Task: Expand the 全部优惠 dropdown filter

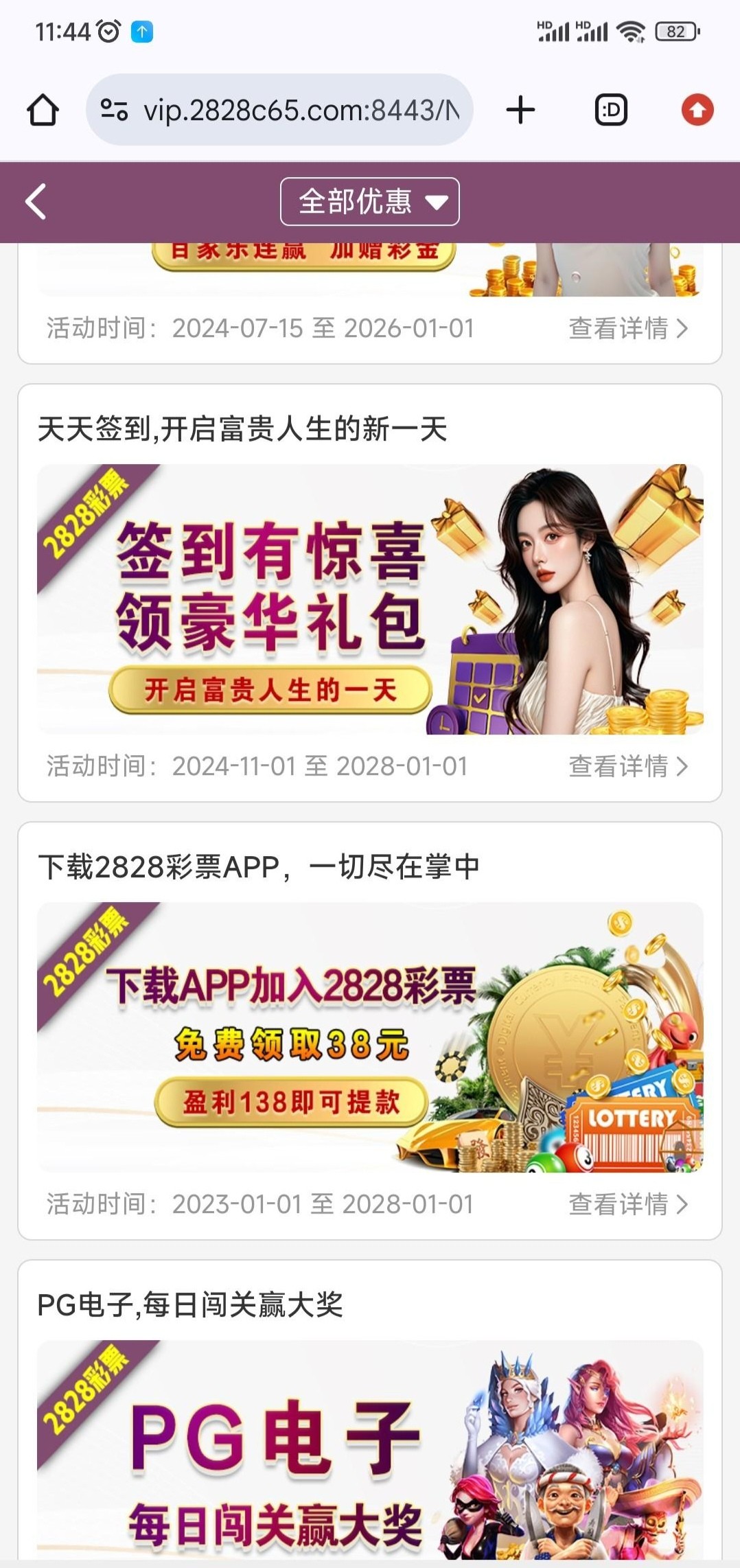Action: tap(369, 202)
